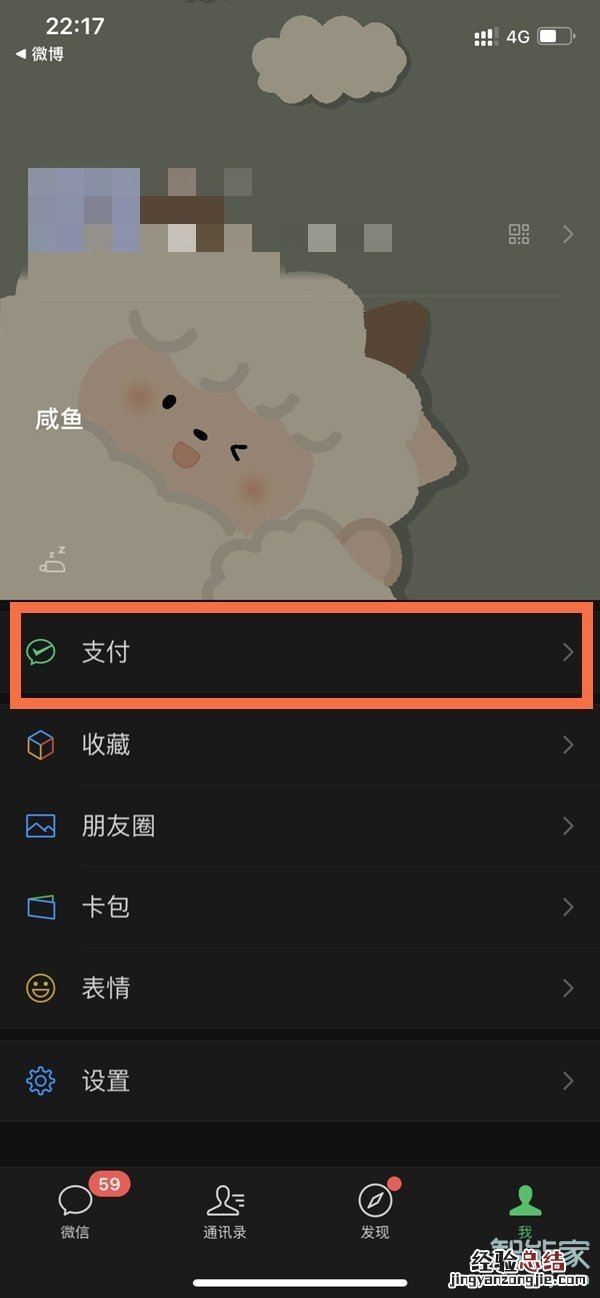Open 朋友圈 moments row

[x=300, y=826]
